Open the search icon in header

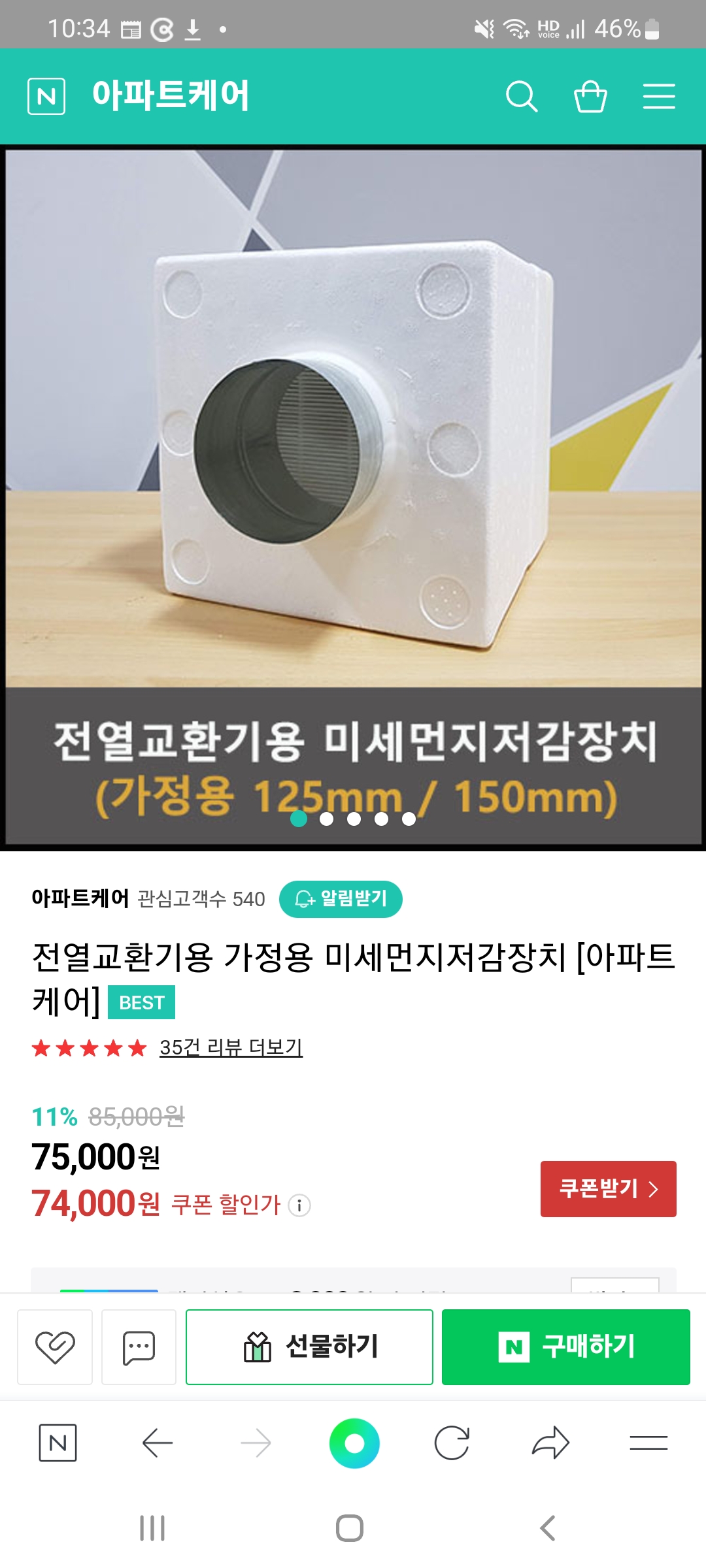522,97
